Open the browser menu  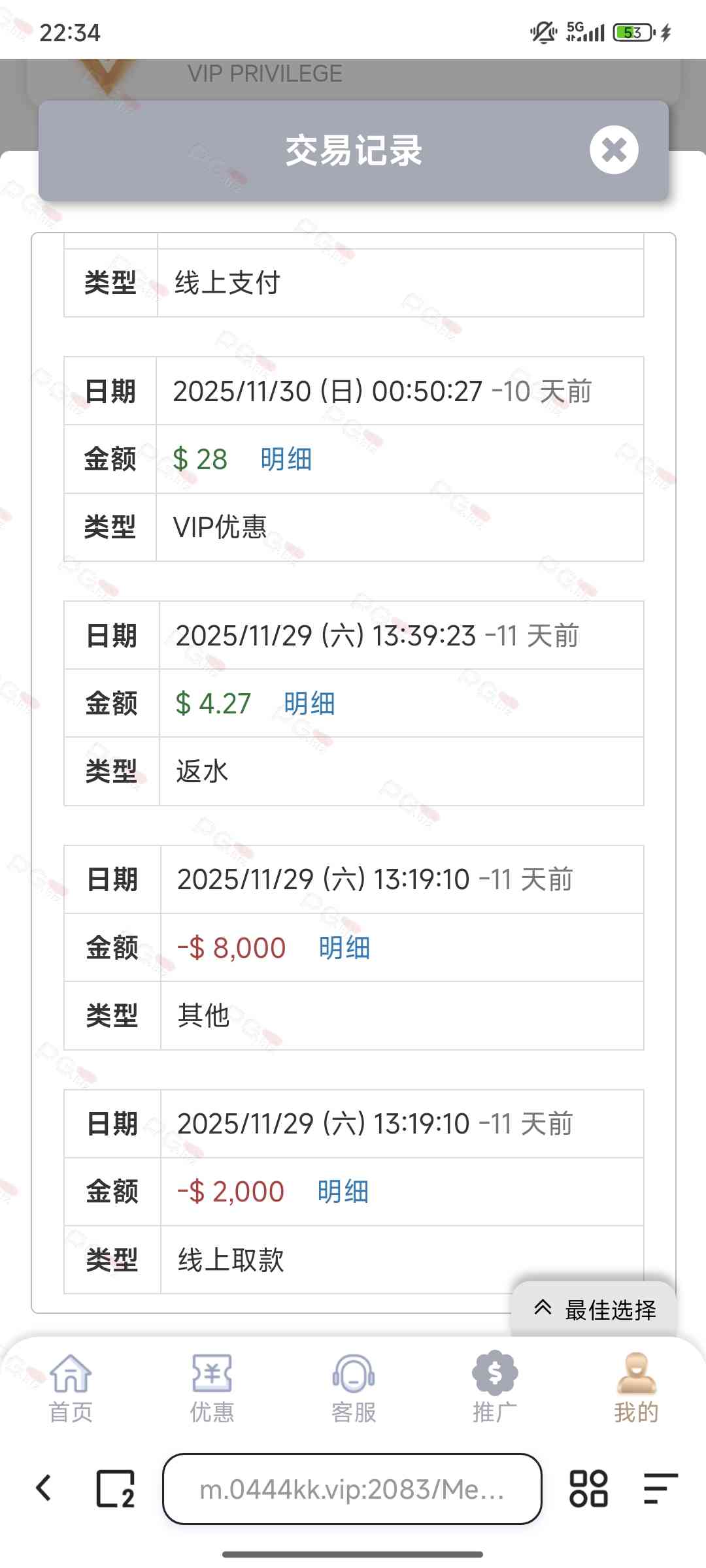pyautogui.click(x=660, y=1489)
